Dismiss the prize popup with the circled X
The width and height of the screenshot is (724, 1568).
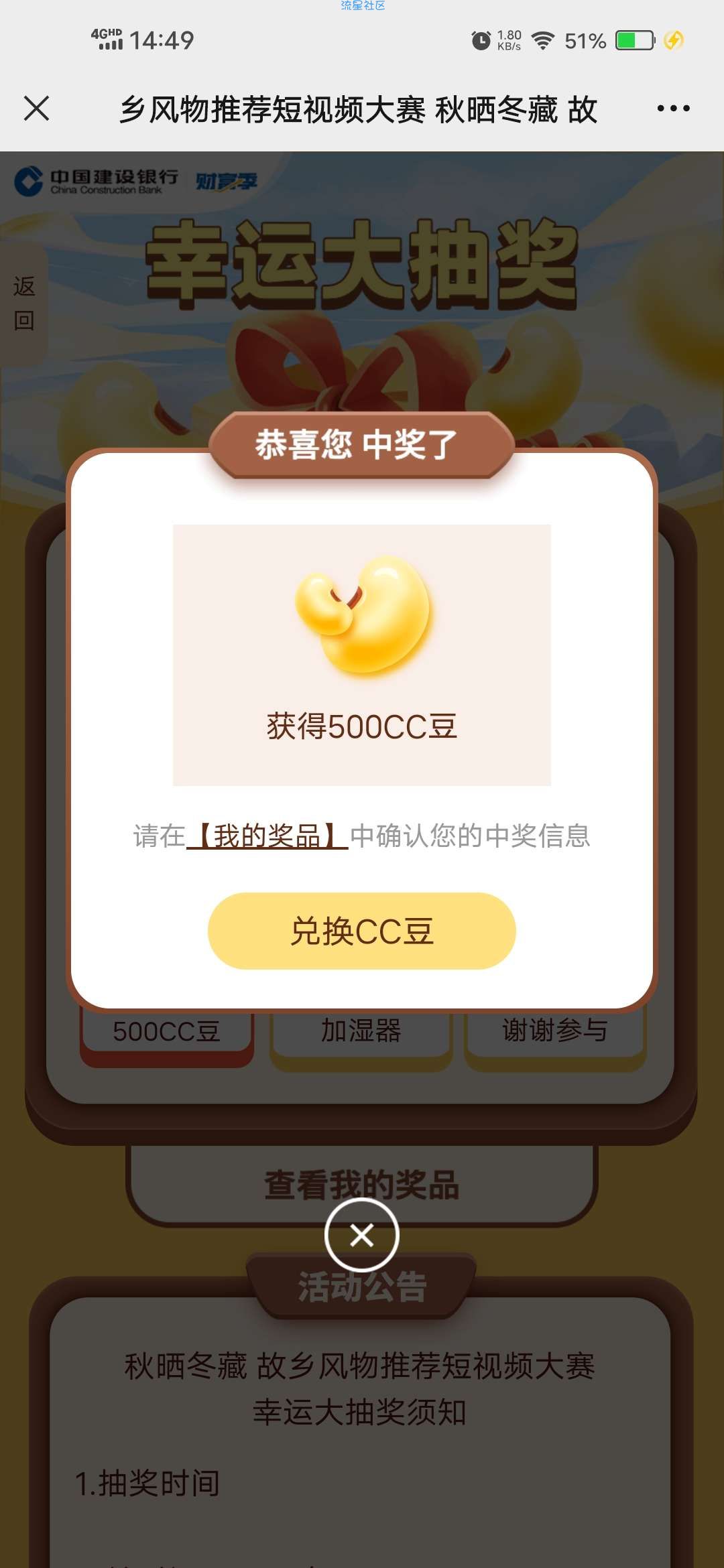[362, 1235]
